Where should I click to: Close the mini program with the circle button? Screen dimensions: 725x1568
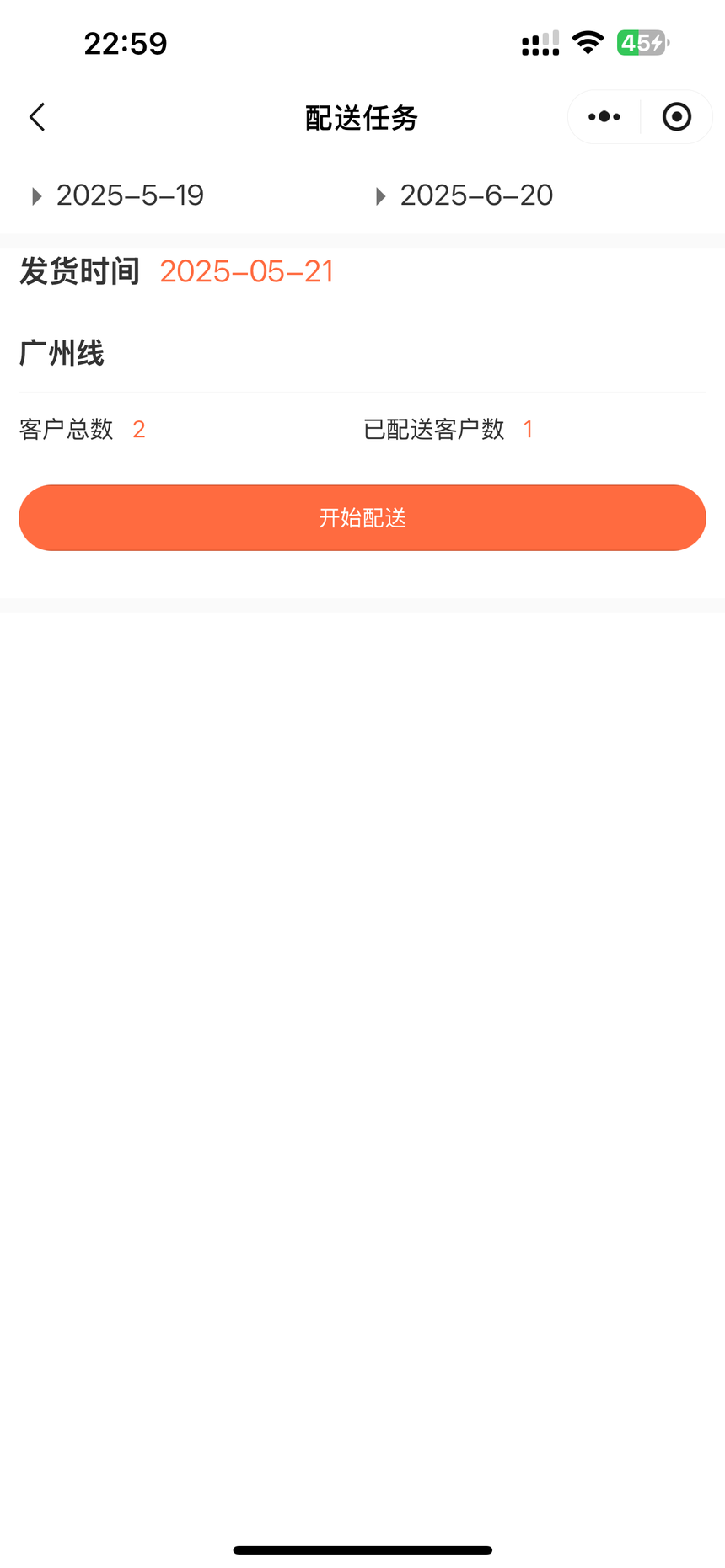tap(676, 117)
